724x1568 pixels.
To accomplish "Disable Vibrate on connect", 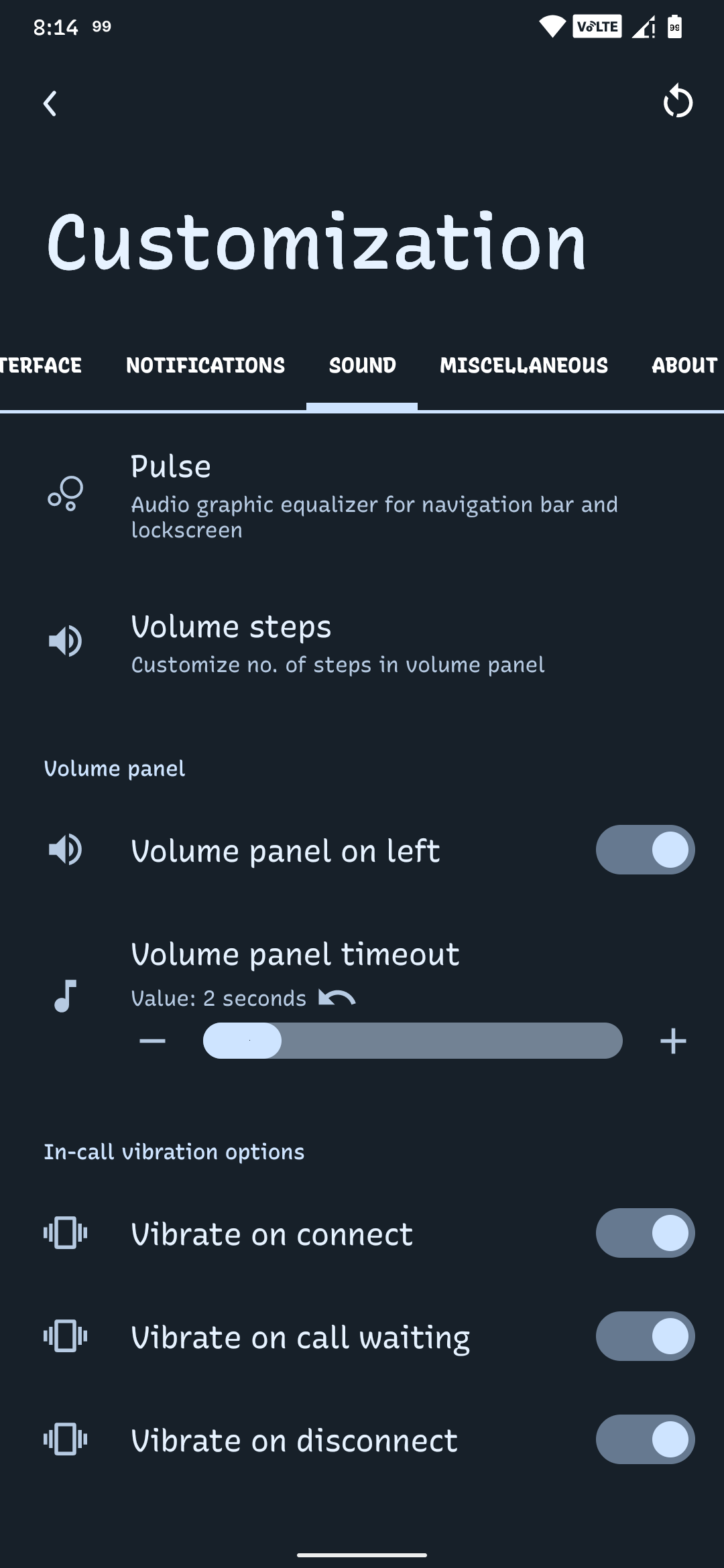I will pyautogui.click(x=645, y=1233).
